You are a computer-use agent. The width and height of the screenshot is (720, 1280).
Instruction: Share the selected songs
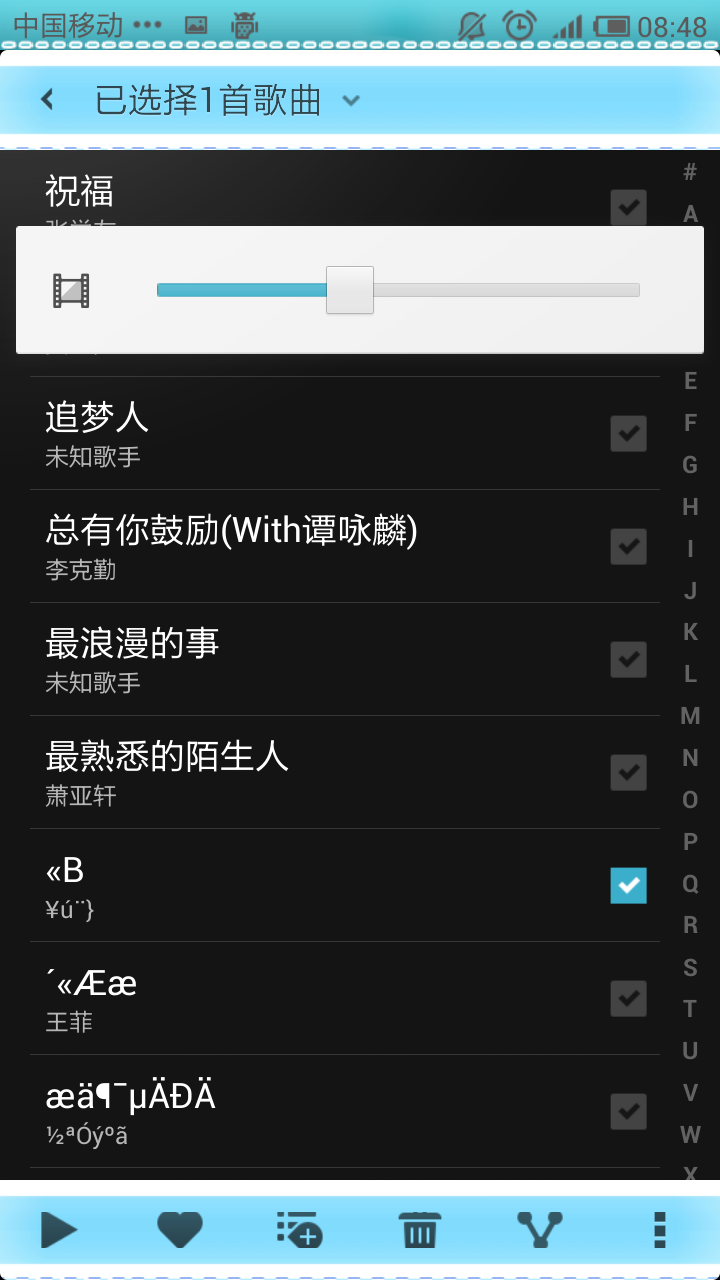click(x=540, y=1229)
